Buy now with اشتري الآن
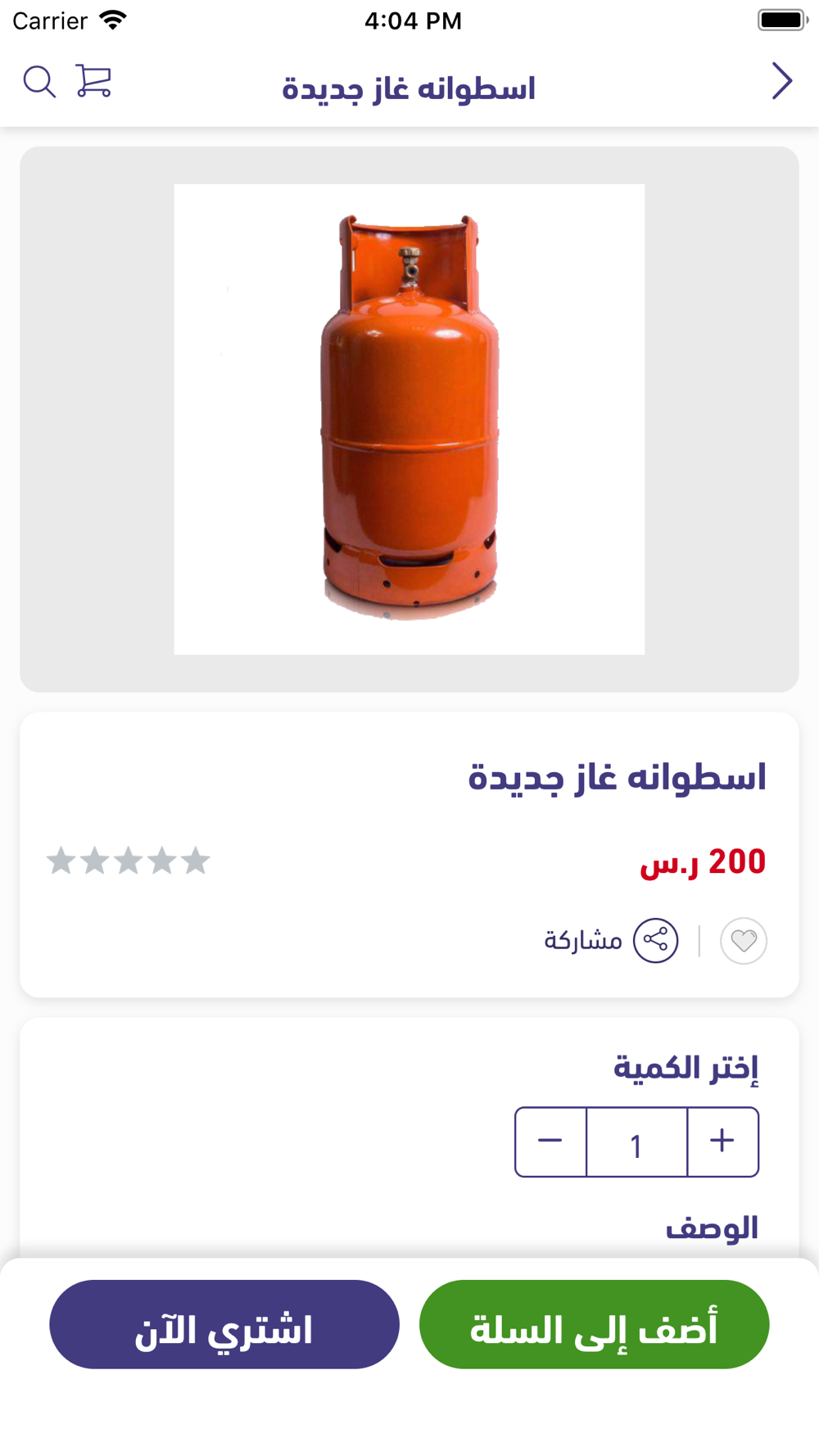The image size is (819, 1456). 224,1324
